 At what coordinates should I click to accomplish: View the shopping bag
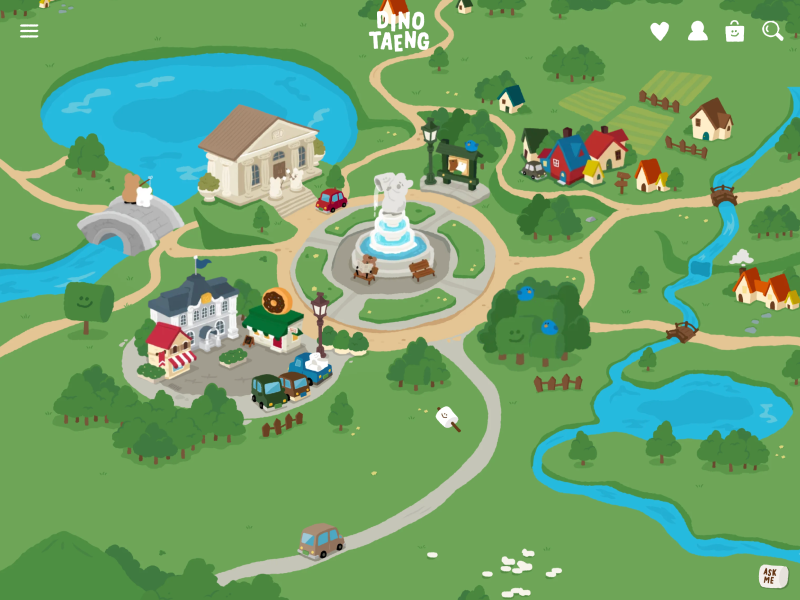point(735,31)
